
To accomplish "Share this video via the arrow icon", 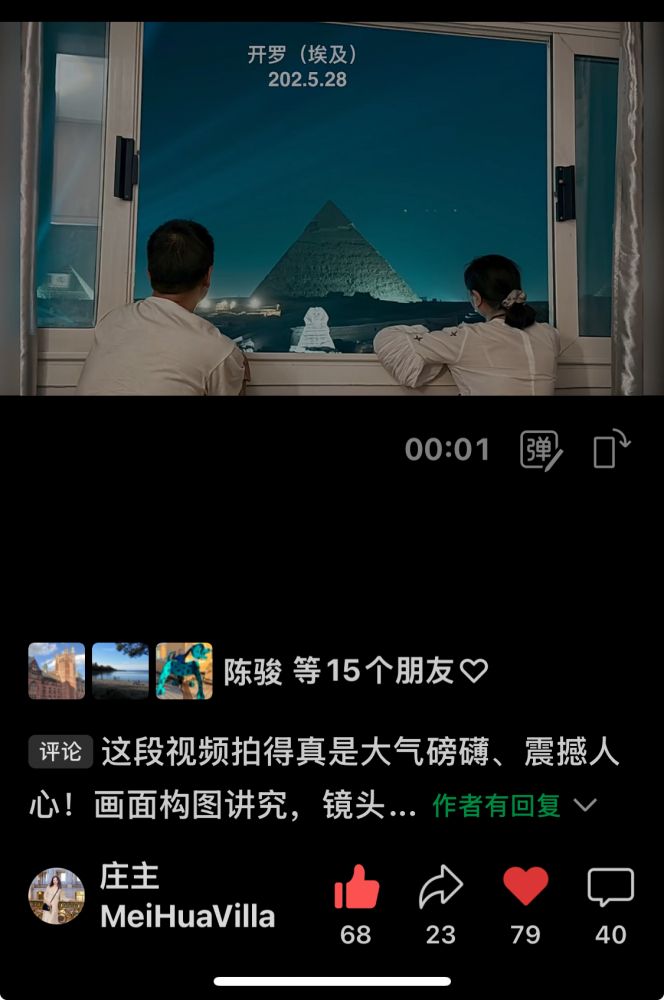I will point(440,886).
